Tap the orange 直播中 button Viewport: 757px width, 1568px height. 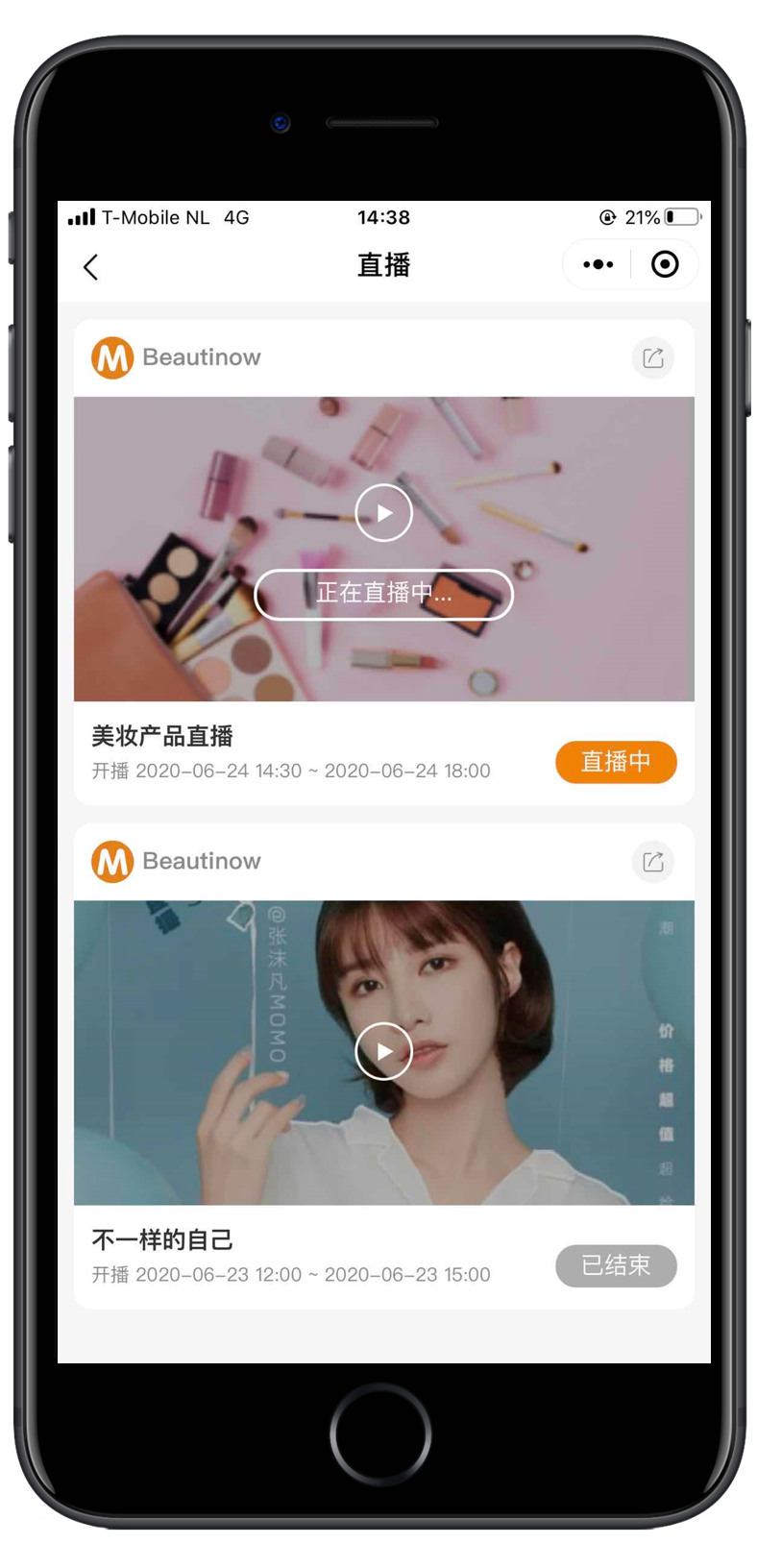[x=616, y=762]
